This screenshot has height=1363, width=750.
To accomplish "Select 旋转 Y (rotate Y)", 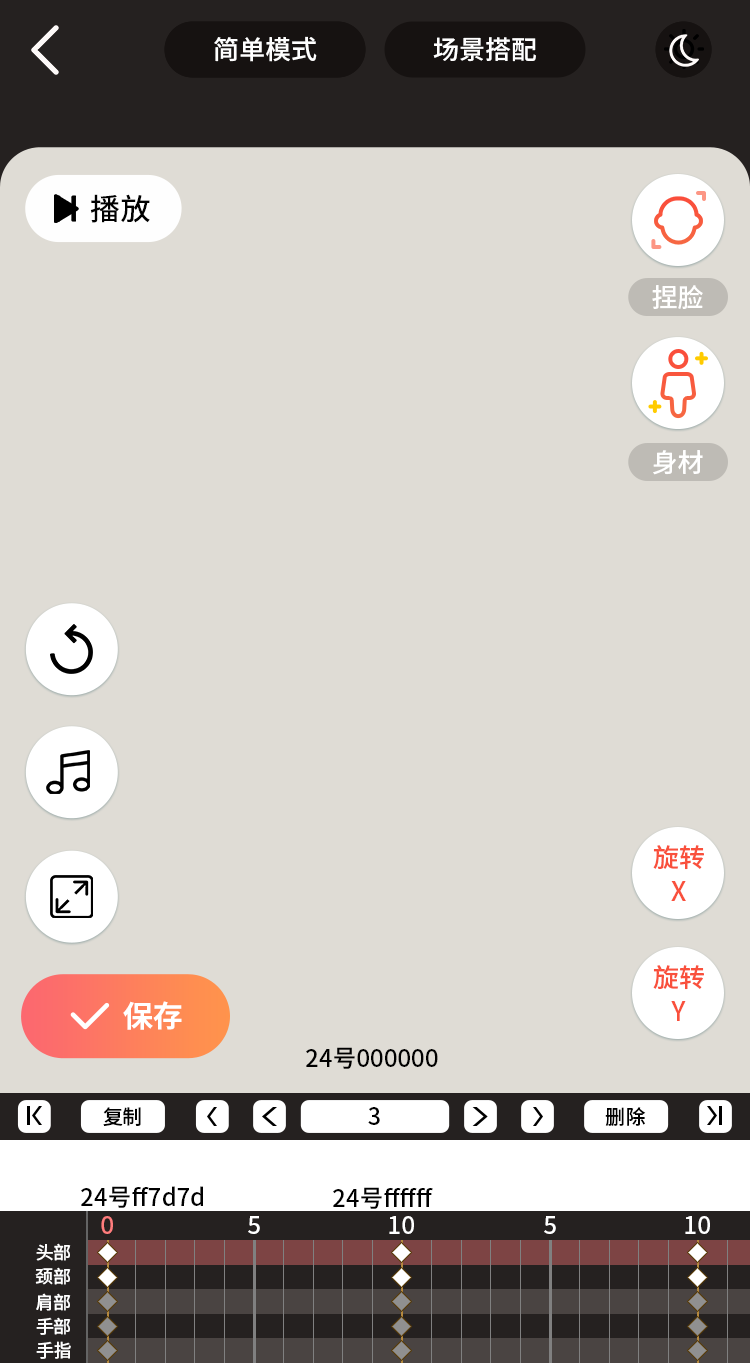I will [678, 993].
